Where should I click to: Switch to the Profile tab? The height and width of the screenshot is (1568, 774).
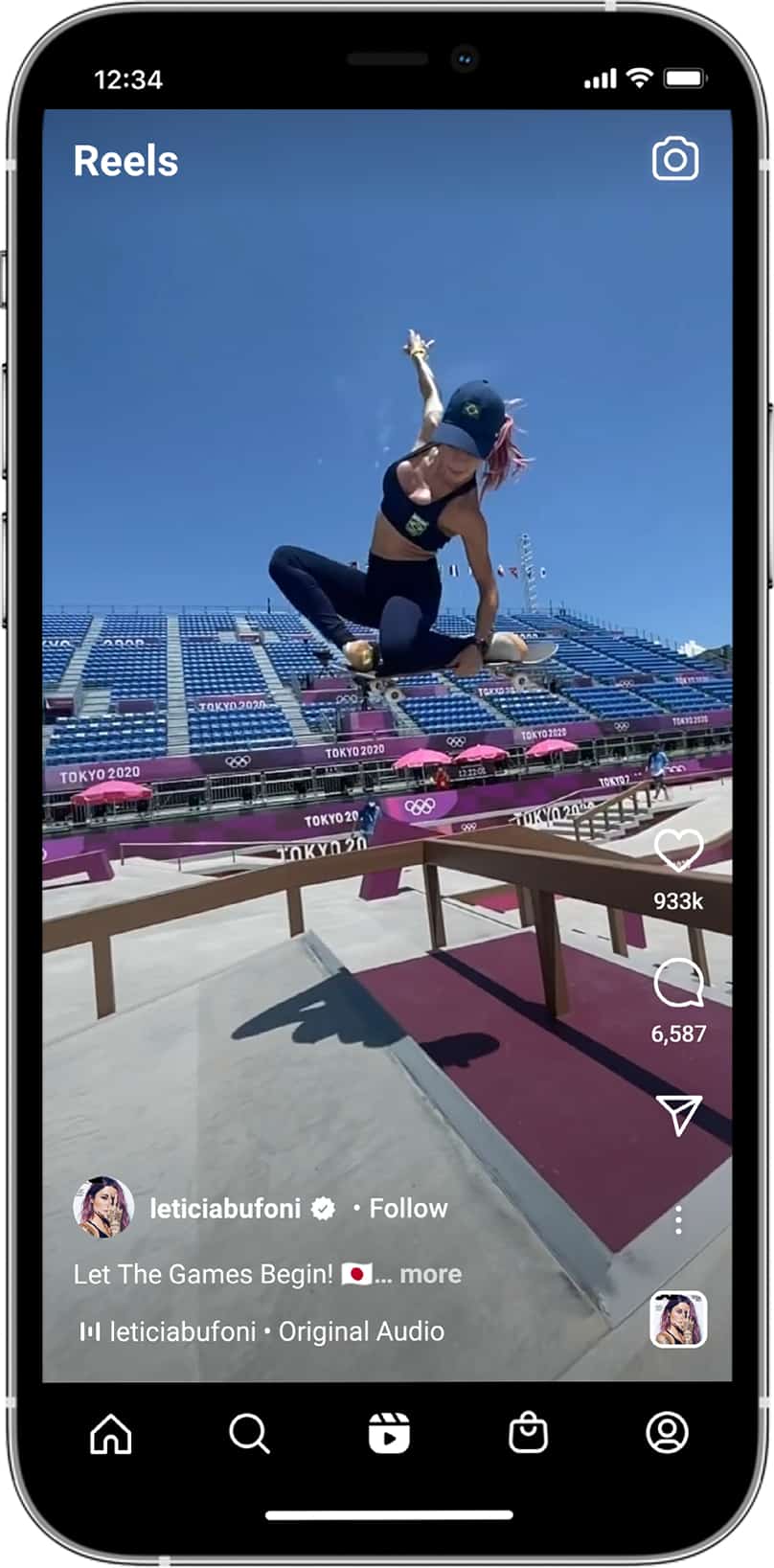pyautogui.click(x=668, y=1434)
